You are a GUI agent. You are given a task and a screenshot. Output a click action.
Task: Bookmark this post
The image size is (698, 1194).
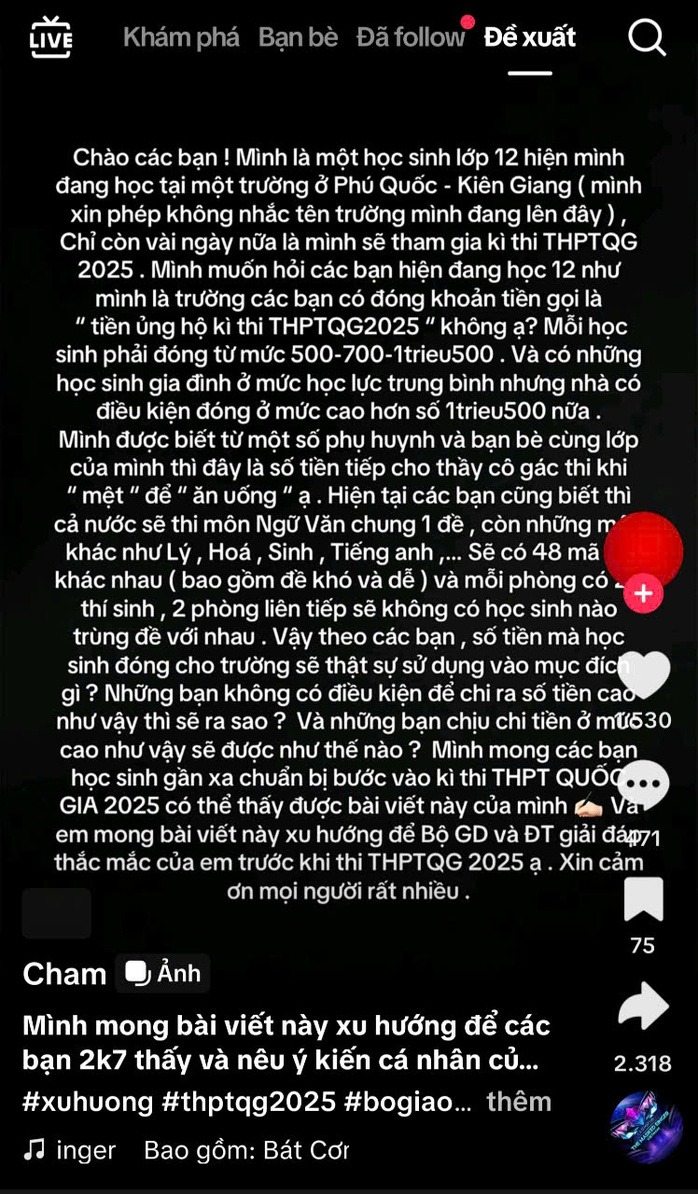pyautogui.click(x=643, y=899)
